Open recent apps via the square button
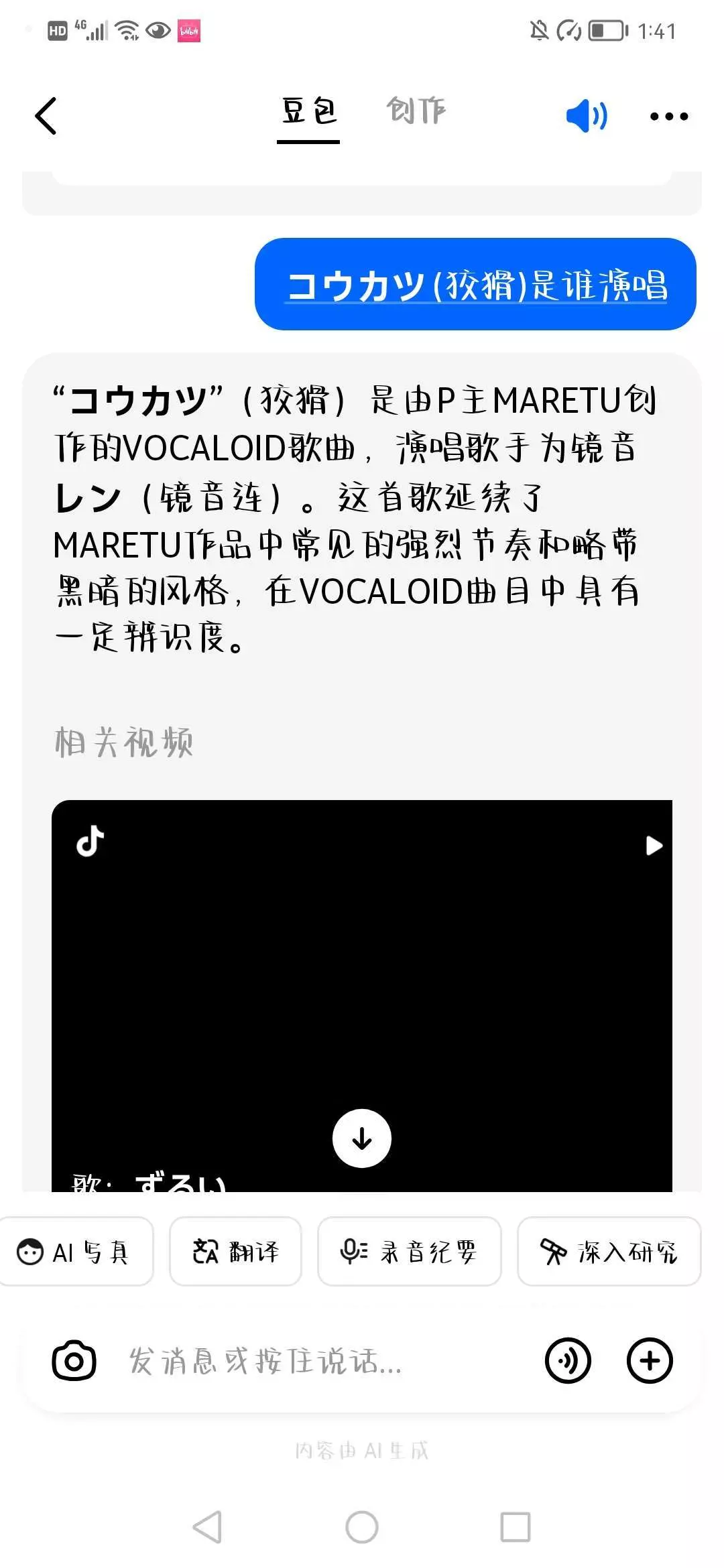The height and width of the screenshot is (1568, 724). [516, 1527]
